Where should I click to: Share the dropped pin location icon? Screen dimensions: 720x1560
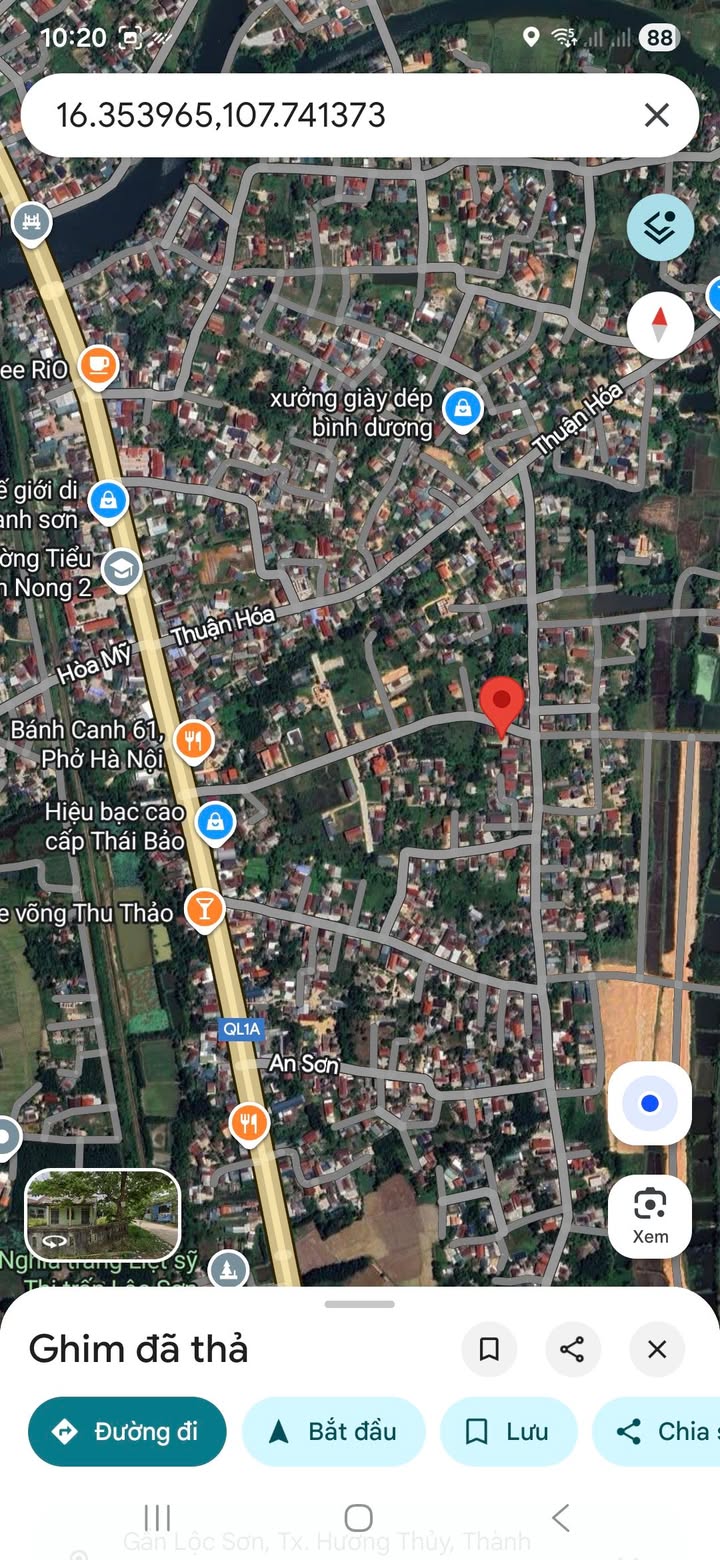[x=572, y=1349]
